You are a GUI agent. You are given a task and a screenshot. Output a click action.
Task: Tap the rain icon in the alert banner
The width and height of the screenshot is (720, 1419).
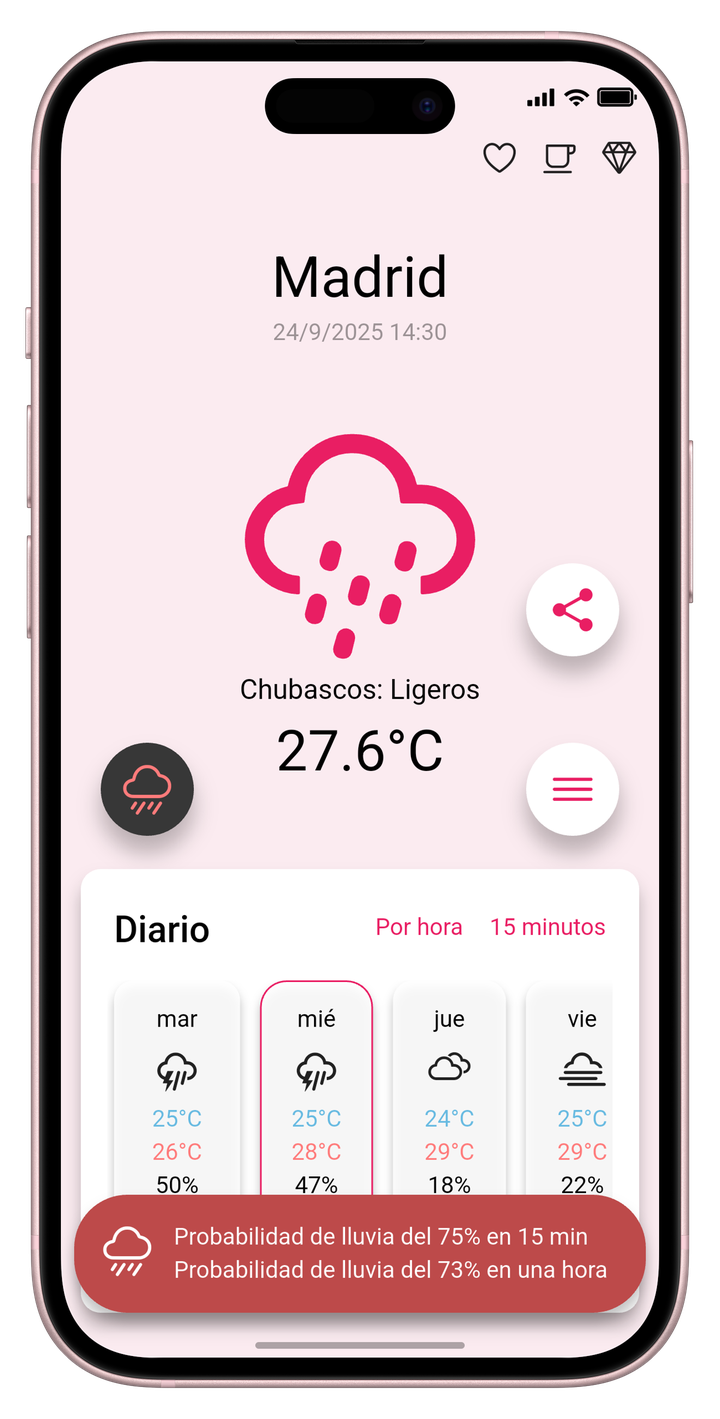click(126, 1252)
